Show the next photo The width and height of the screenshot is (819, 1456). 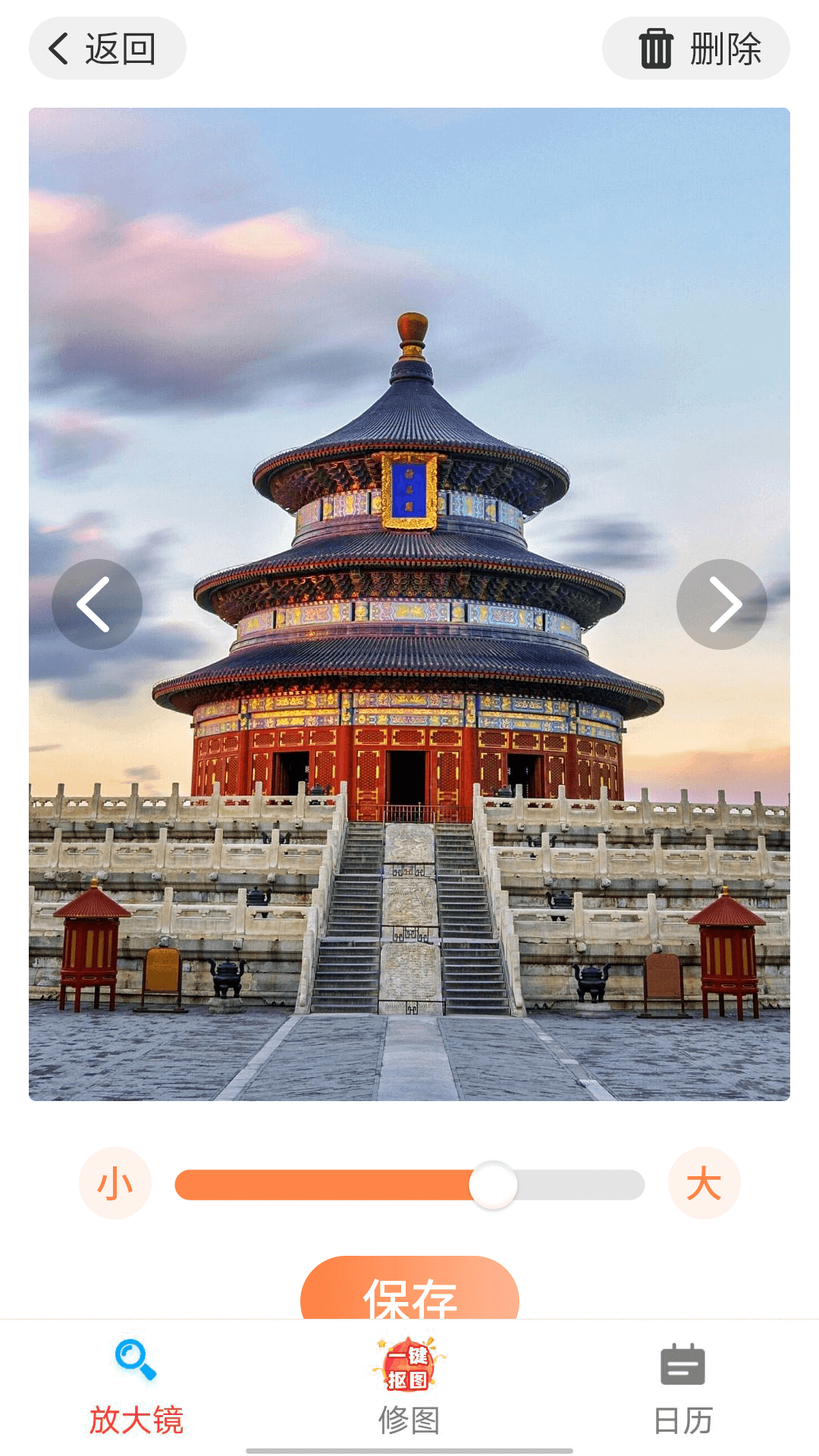tap(721, 604)
